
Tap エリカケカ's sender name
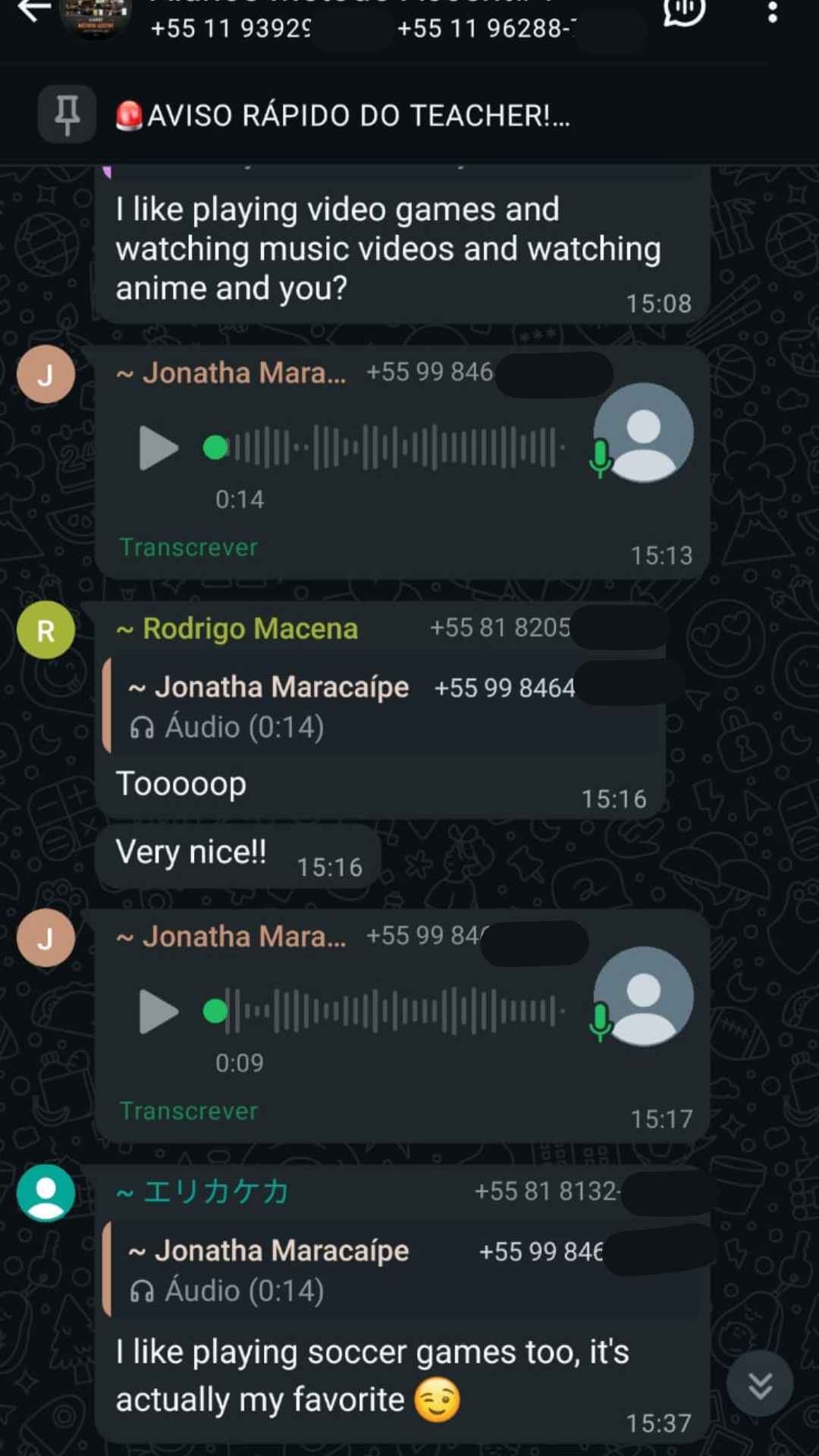pos(215,1192)
